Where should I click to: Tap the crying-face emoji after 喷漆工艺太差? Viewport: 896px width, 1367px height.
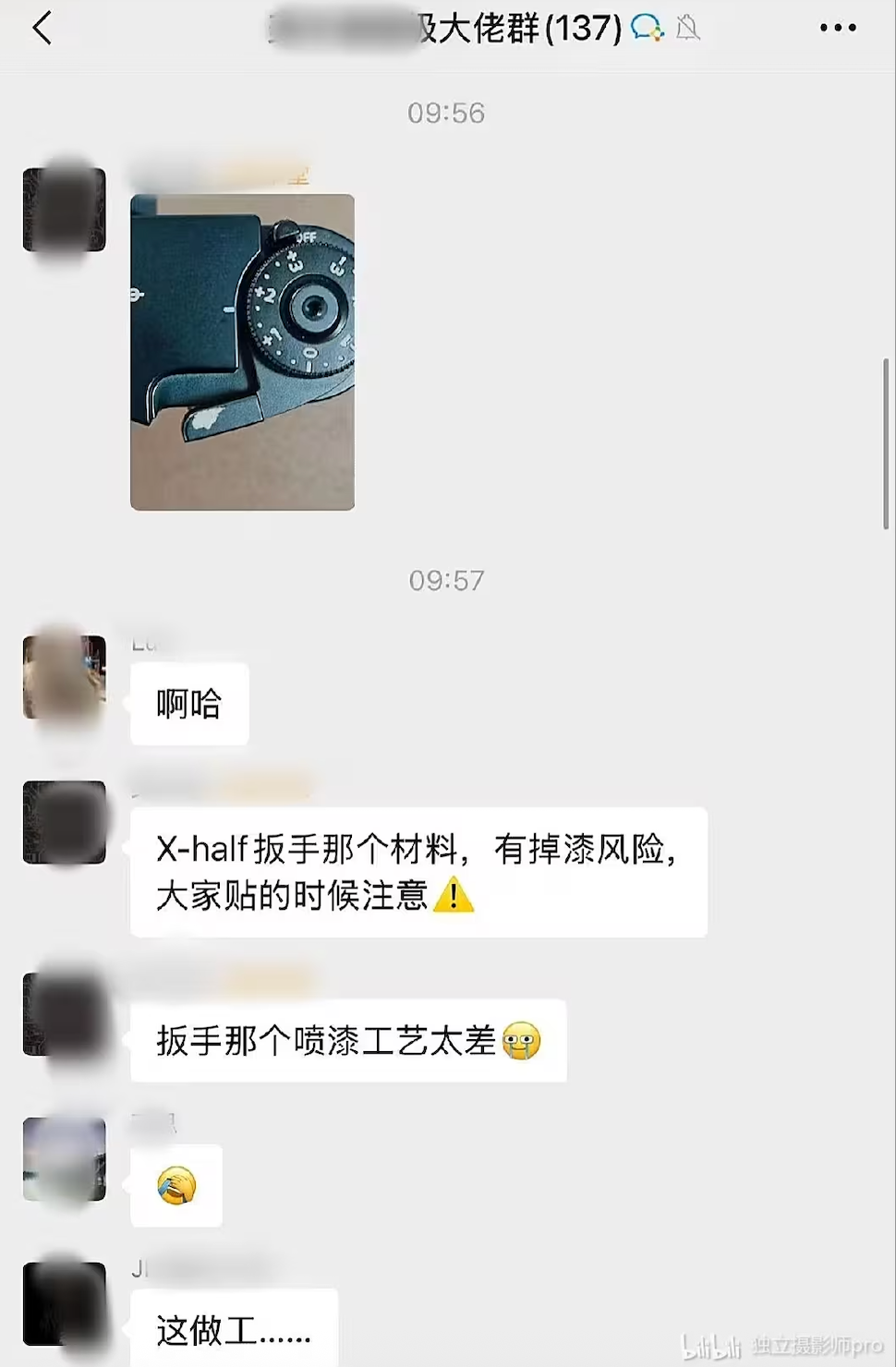[523, 1039]
